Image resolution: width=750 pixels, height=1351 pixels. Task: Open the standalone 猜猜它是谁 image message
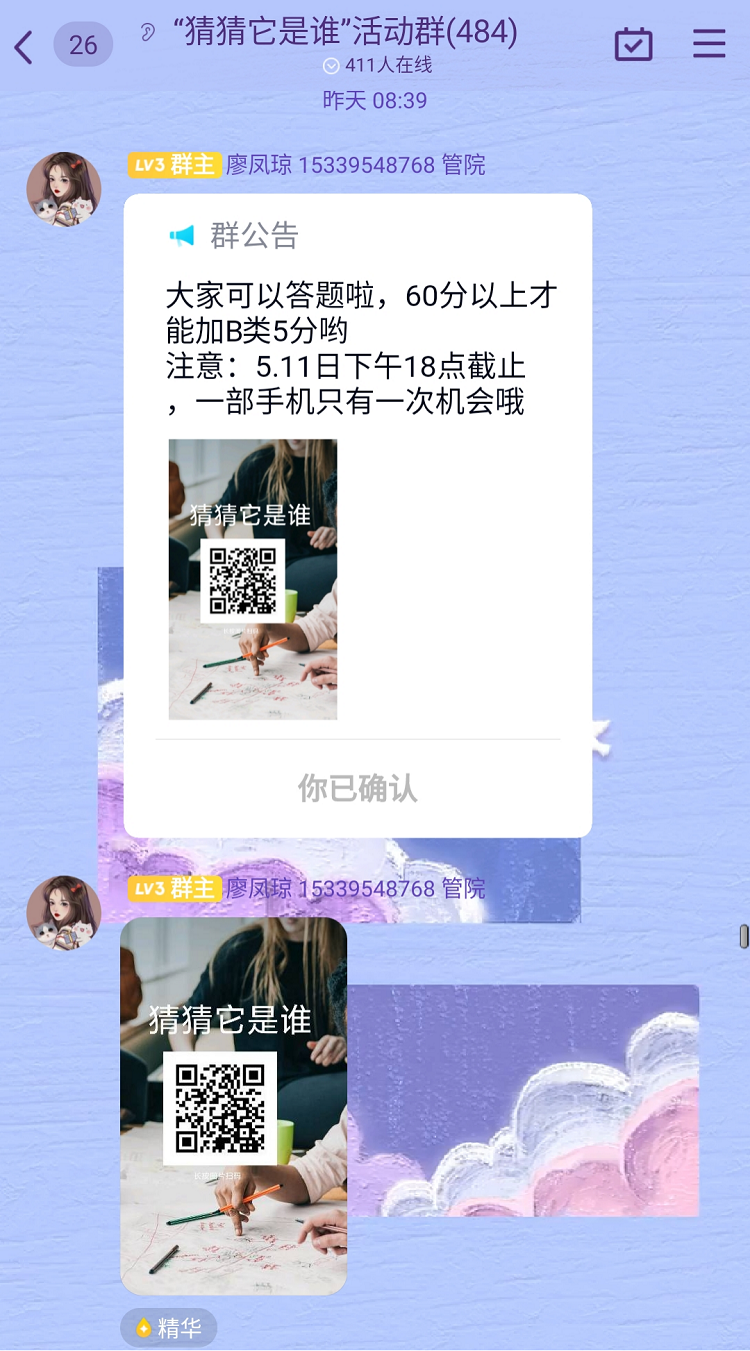tap(234, 1106)
